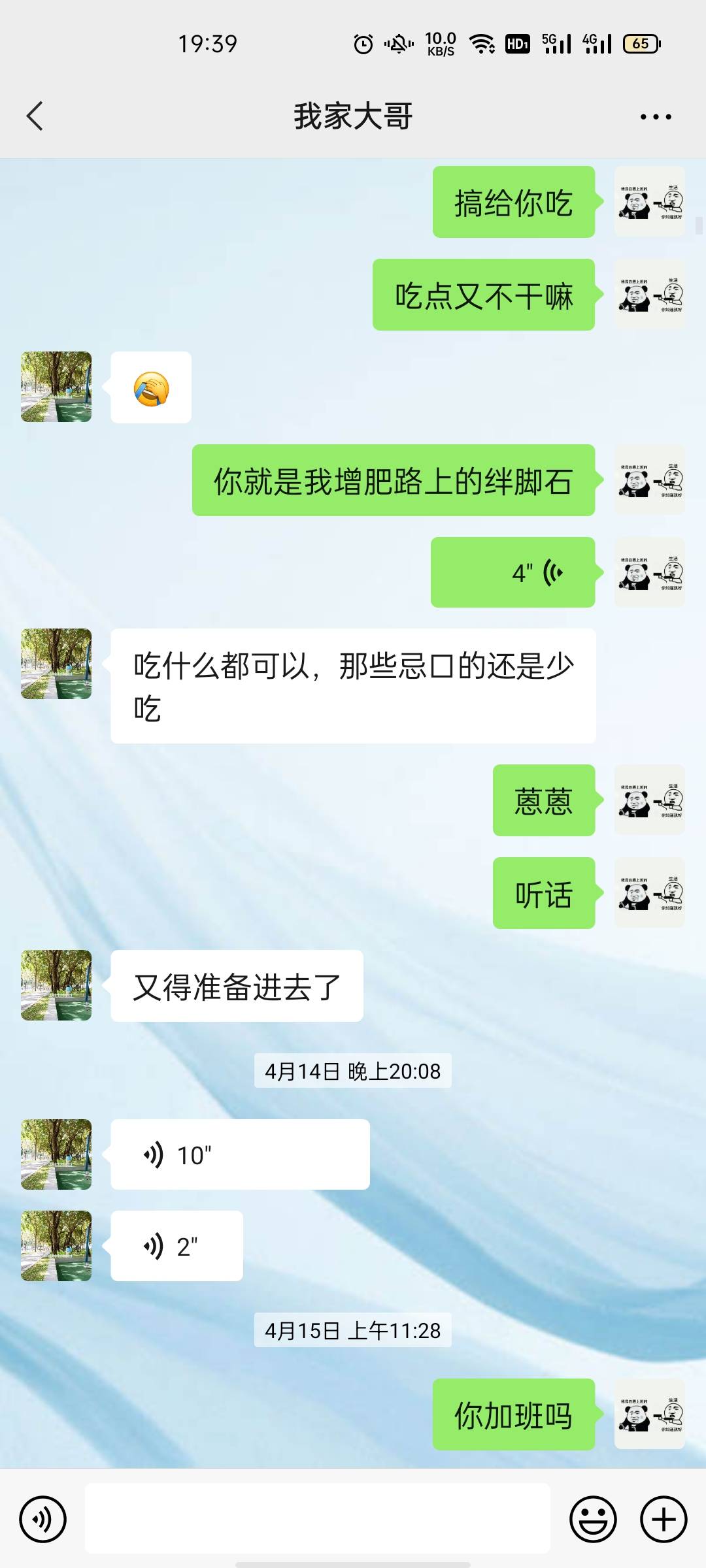This screenshot has height=1568, width=706.
Task: Tap the 又得准备进去了 message bubble
Action: 236,987
